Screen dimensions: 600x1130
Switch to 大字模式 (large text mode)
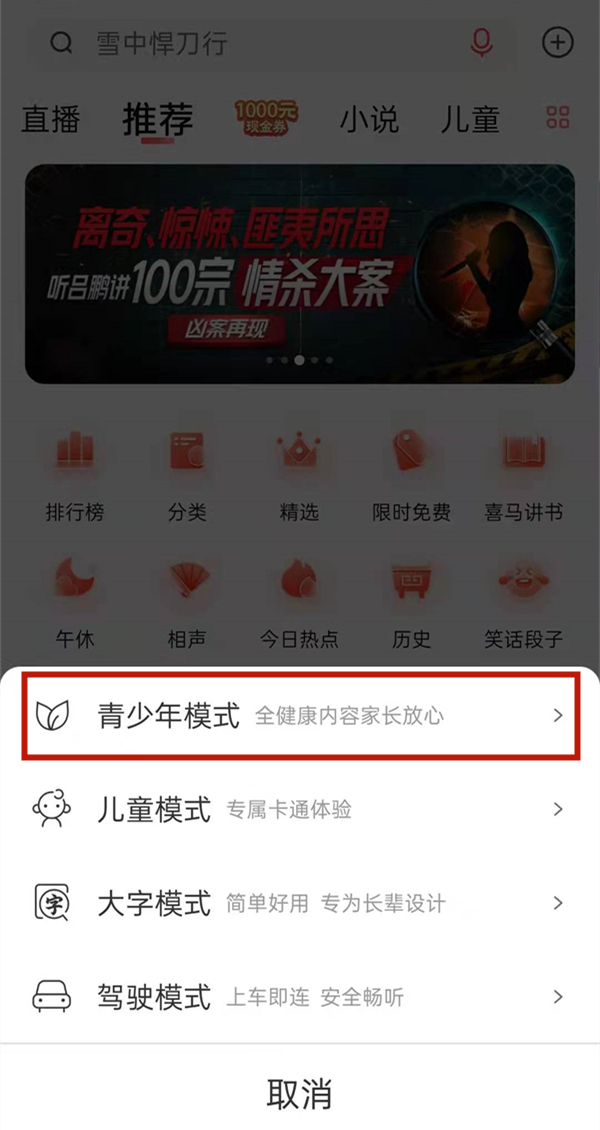300,903
